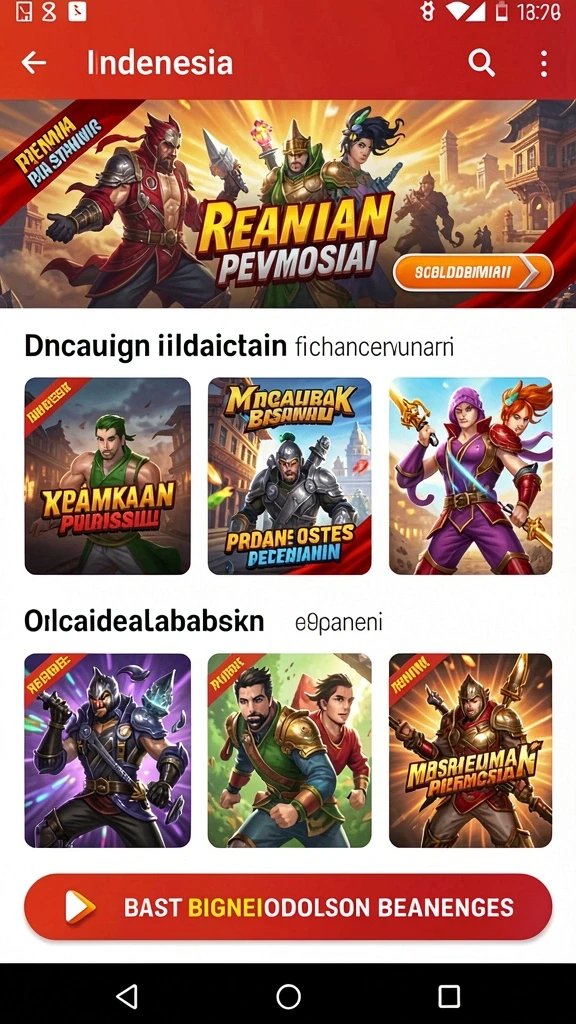Open the MASRIEUMAN game card

coord(470,750)
